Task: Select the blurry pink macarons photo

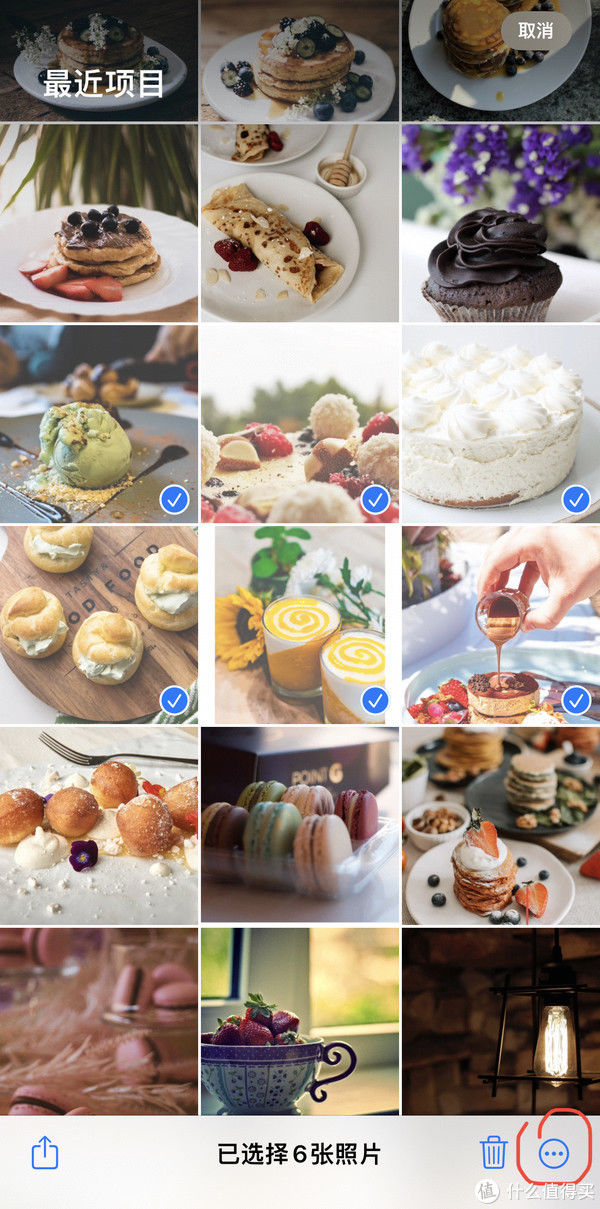Action: pos(98,1020)
